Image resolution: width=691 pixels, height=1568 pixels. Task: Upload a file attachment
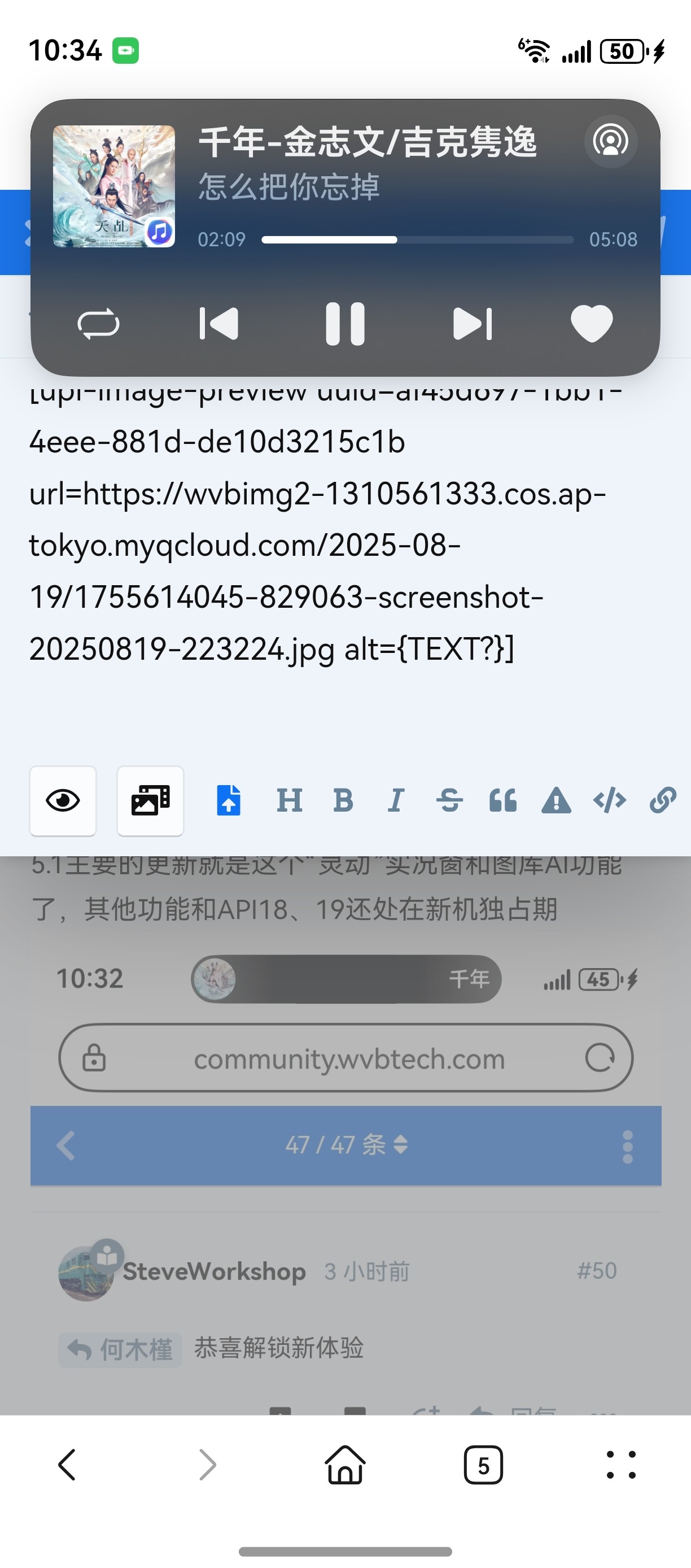tap(229, 800)
